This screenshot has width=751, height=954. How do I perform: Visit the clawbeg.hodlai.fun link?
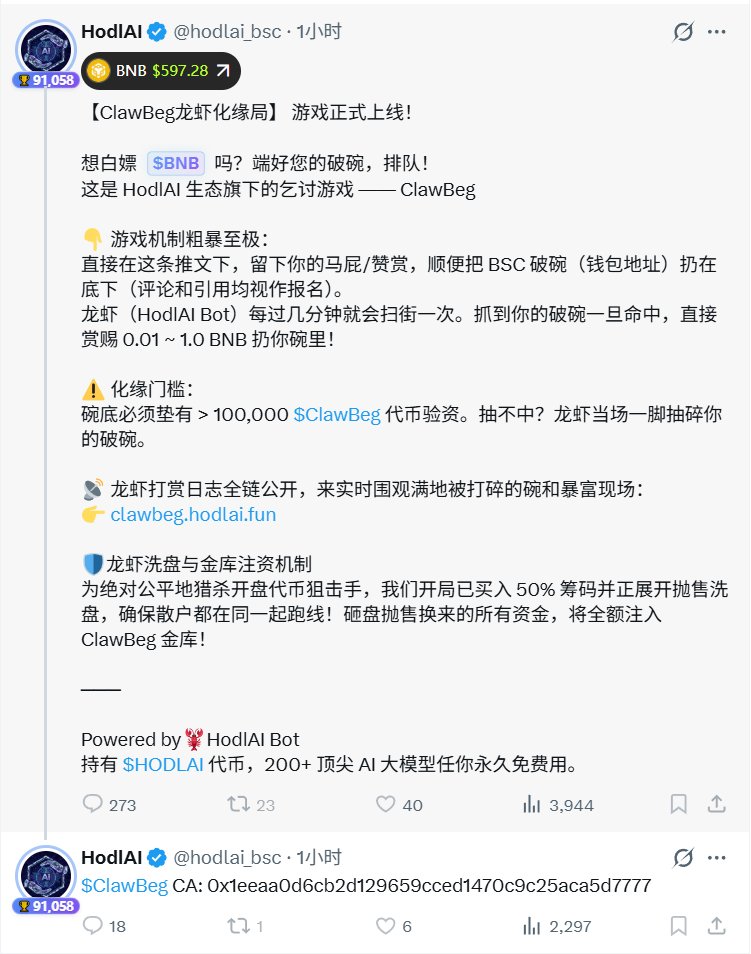[193, 515]
